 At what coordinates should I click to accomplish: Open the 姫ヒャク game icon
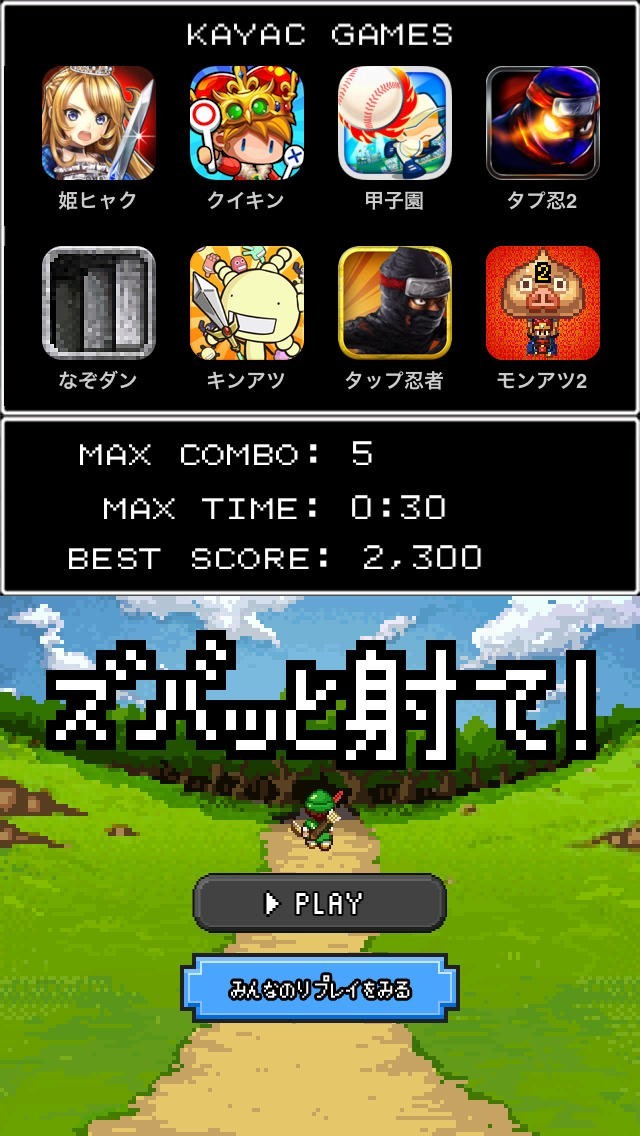(98, 123)
